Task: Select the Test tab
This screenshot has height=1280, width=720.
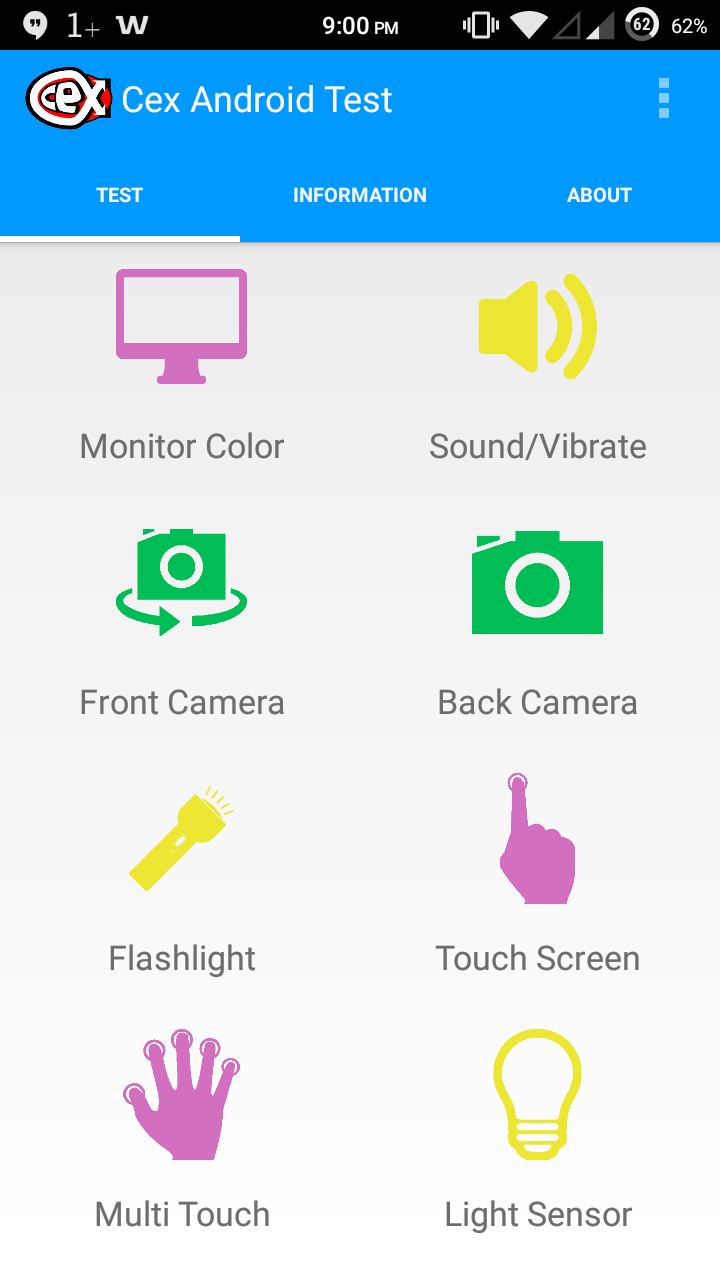Action: tap(120, 195)
